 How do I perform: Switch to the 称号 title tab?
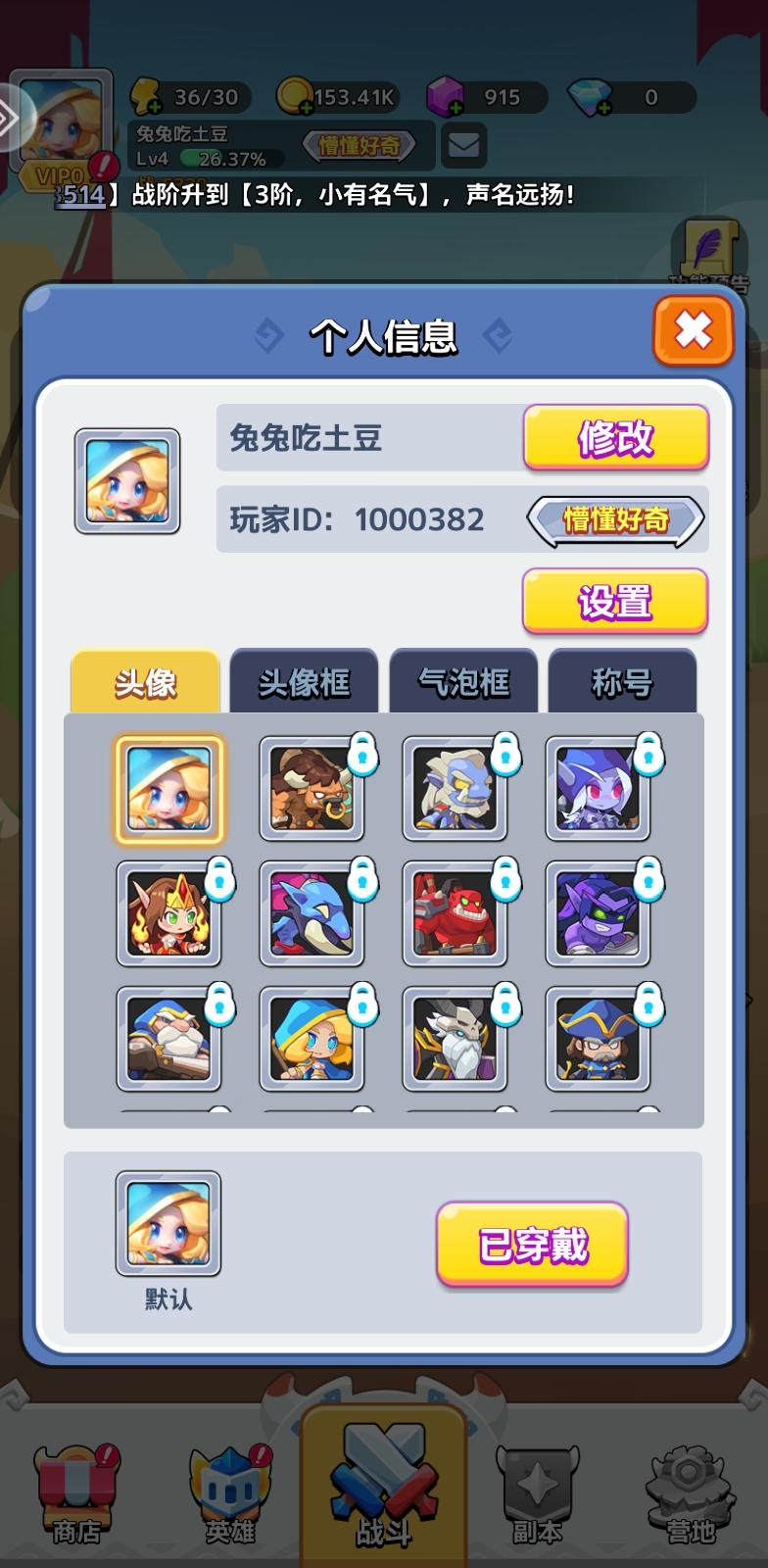[x=622, y=679]
